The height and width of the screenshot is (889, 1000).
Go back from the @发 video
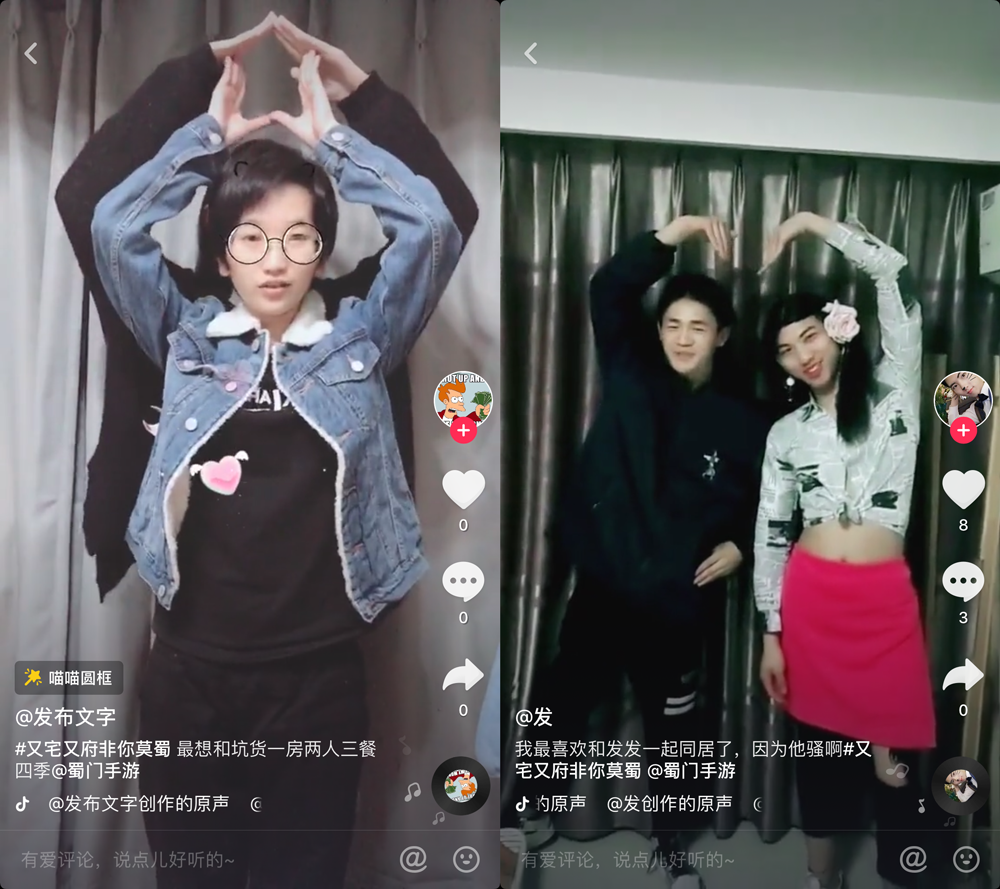coord(531,53)
